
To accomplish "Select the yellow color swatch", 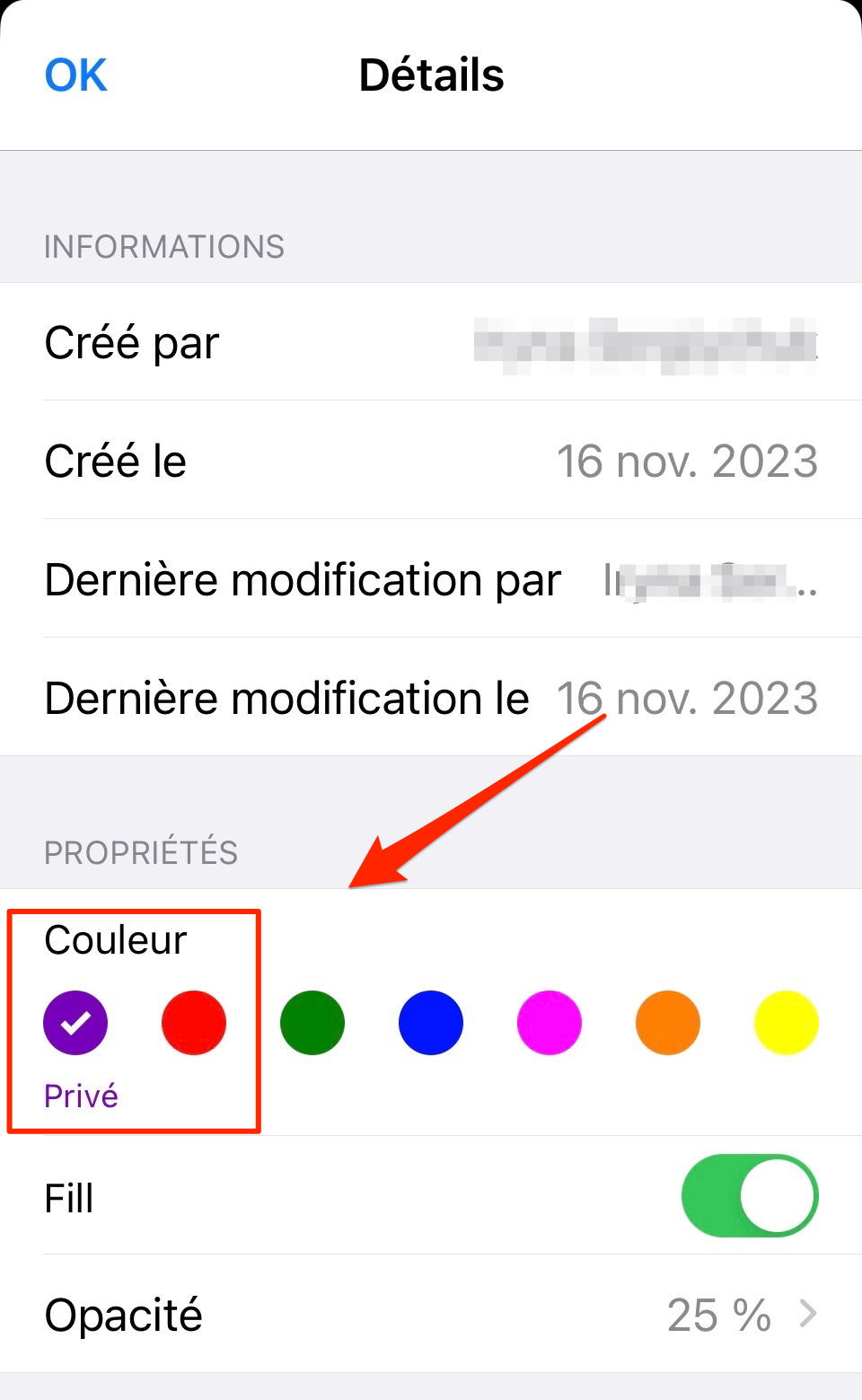I will click(787, 1023).
